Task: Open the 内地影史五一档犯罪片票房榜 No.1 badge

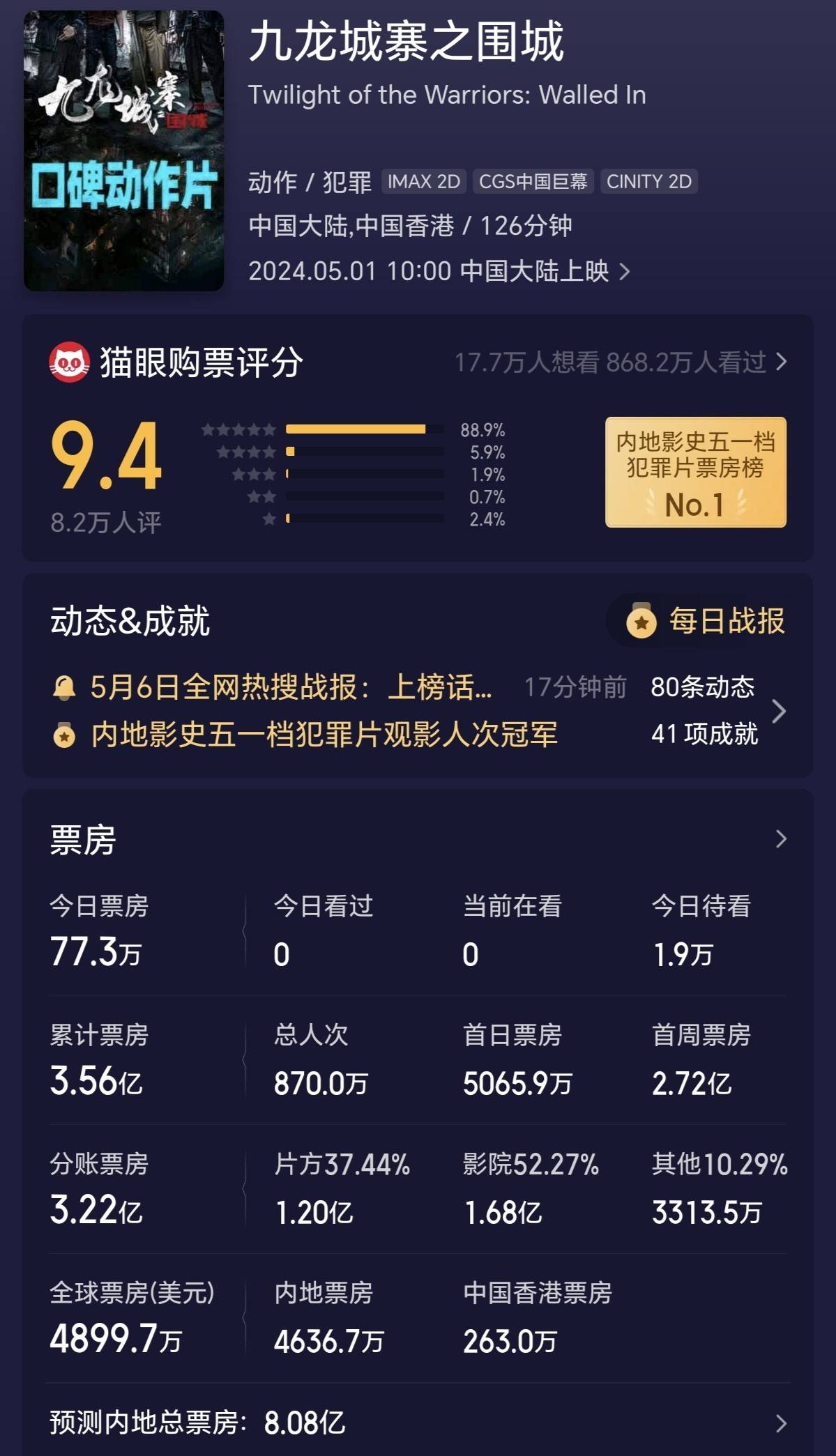Action: click(x=695, y=472)
